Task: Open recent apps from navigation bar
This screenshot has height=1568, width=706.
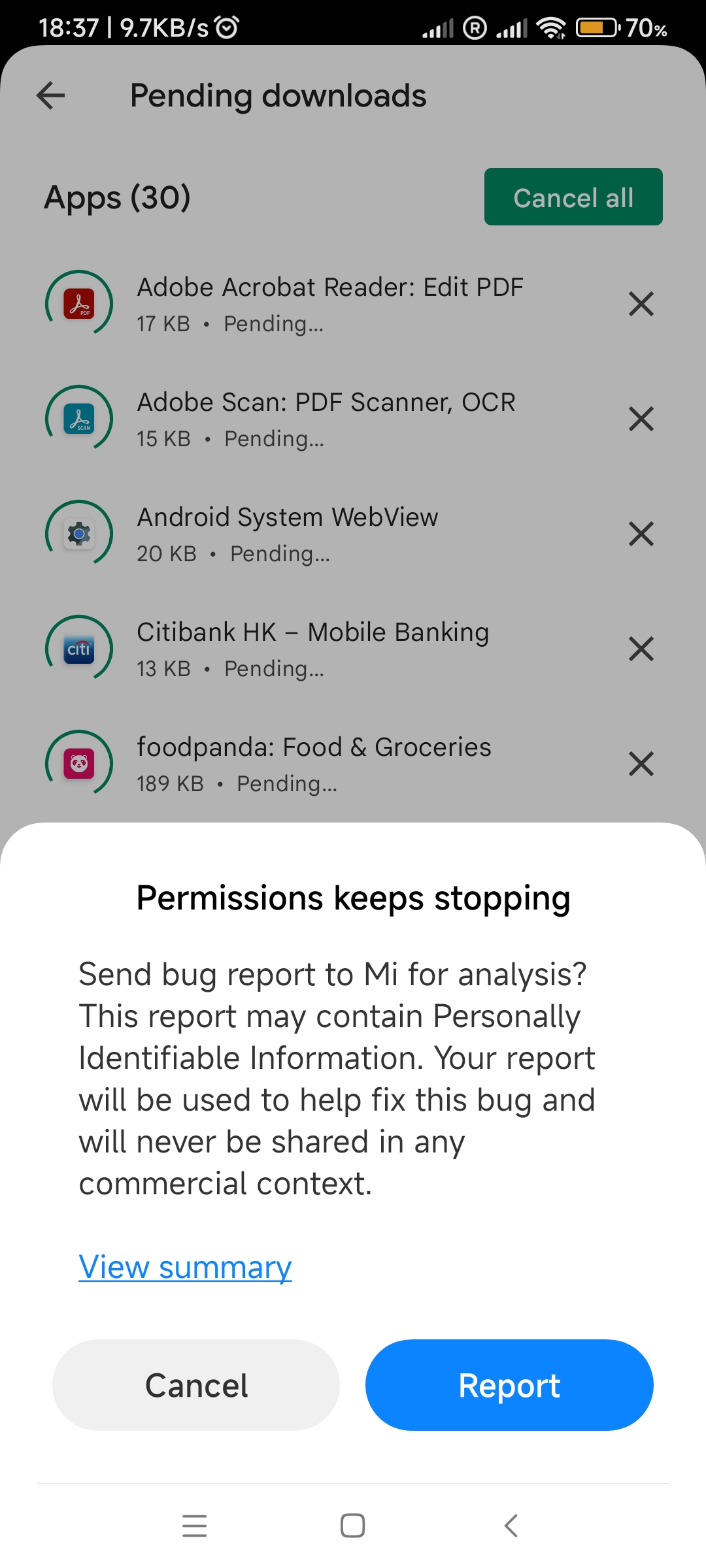Action: click(194, 1526)
